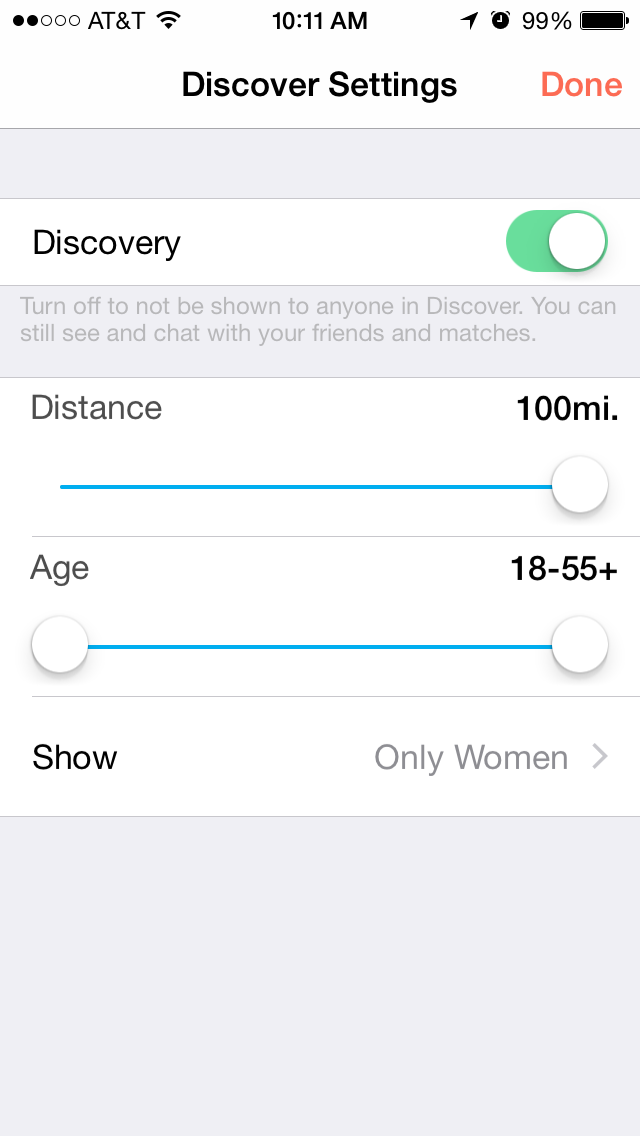Tap the maximum Age slider handle
The width and height of the screenshot is (640, 1136).
coord(579,646)
